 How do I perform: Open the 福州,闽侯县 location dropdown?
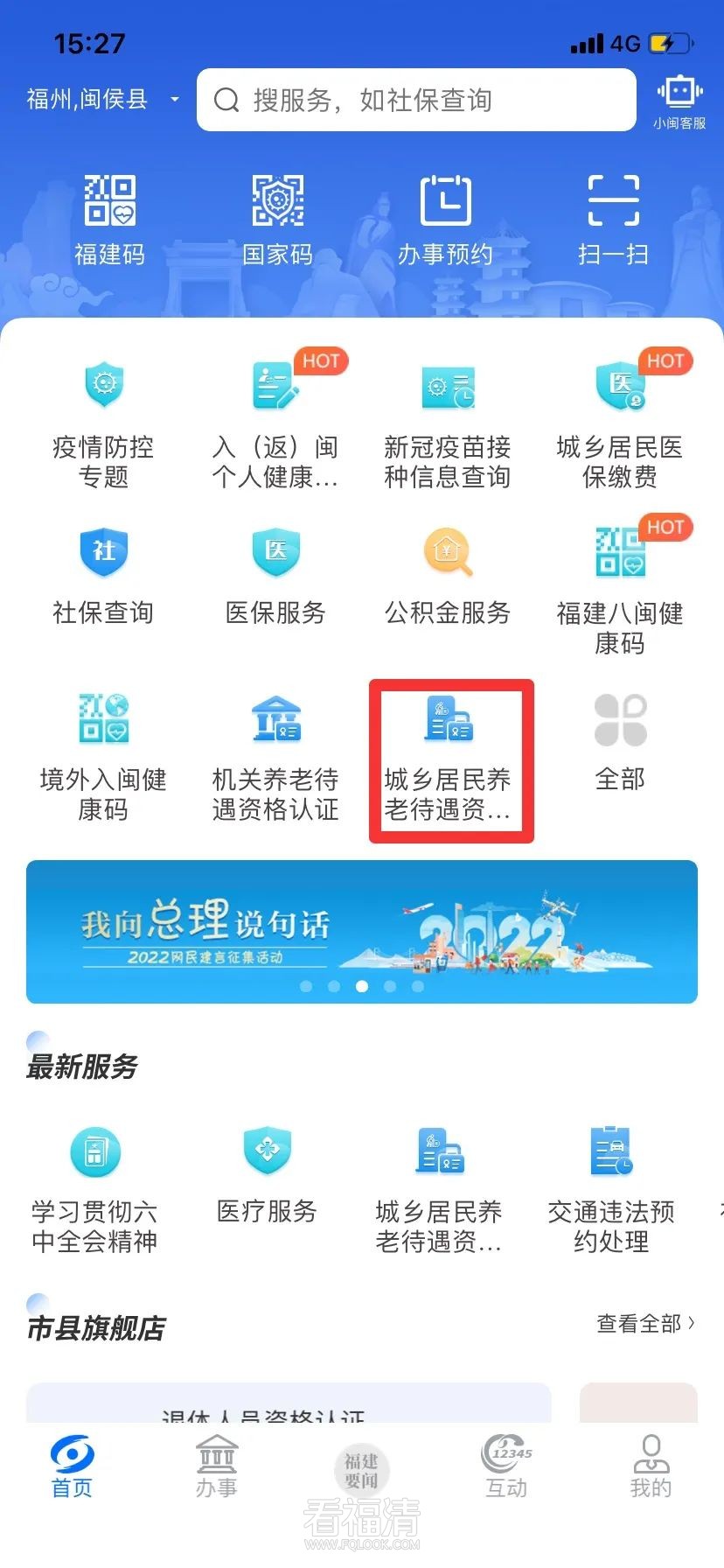point(102,100)
